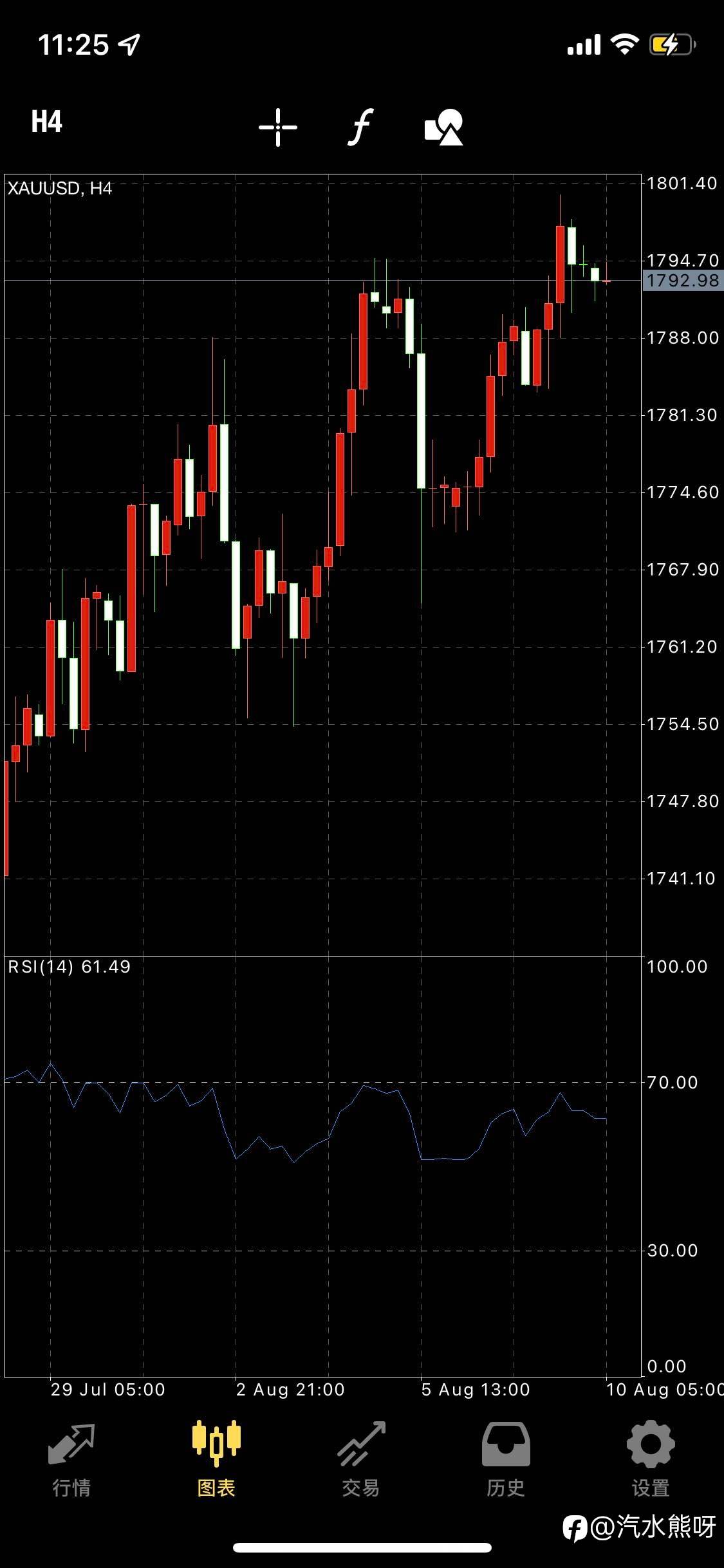
Task: Activate the crosshair tool
Action: click(x=278, y=127)
